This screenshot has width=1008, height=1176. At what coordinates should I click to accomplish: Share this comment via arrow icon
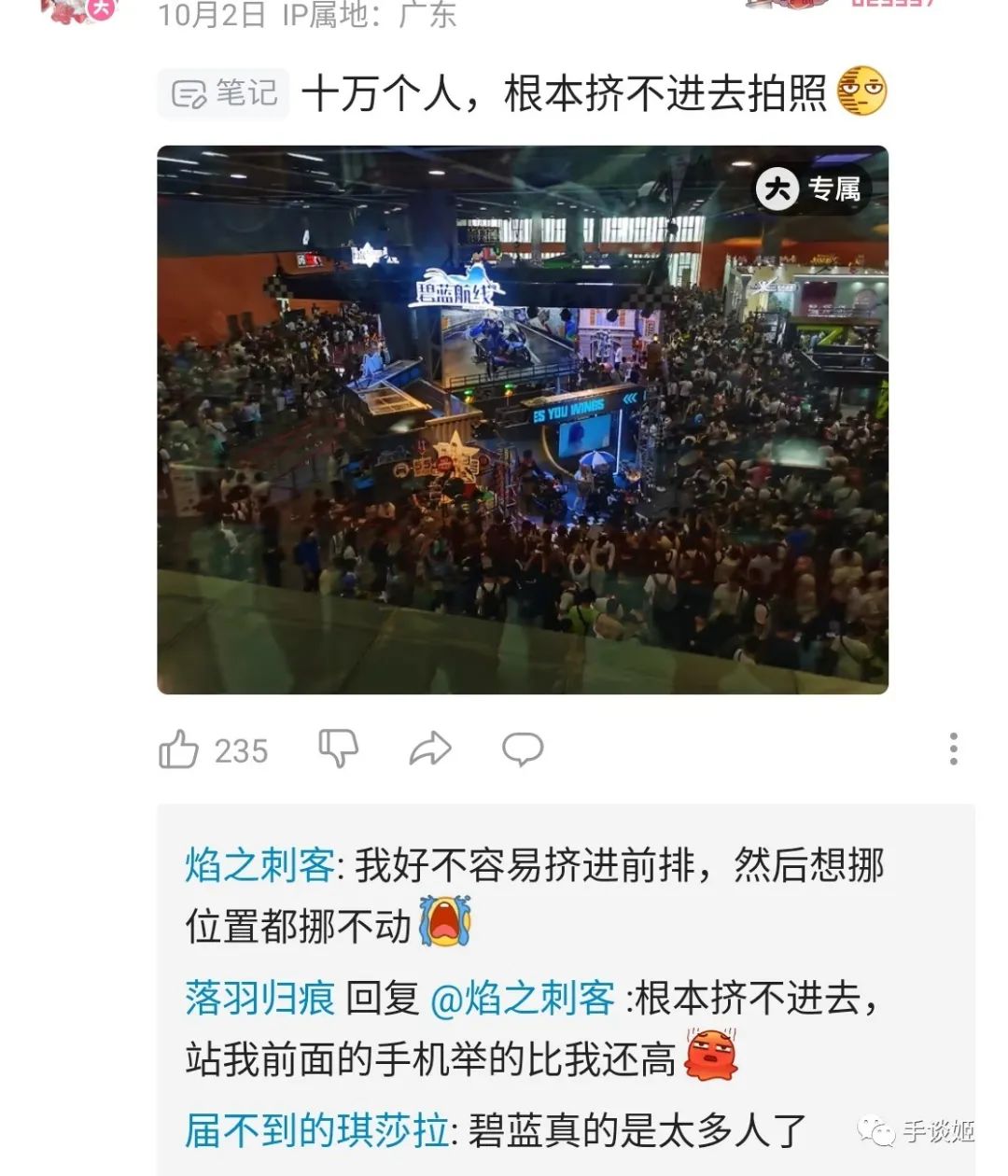pos(430,749)
